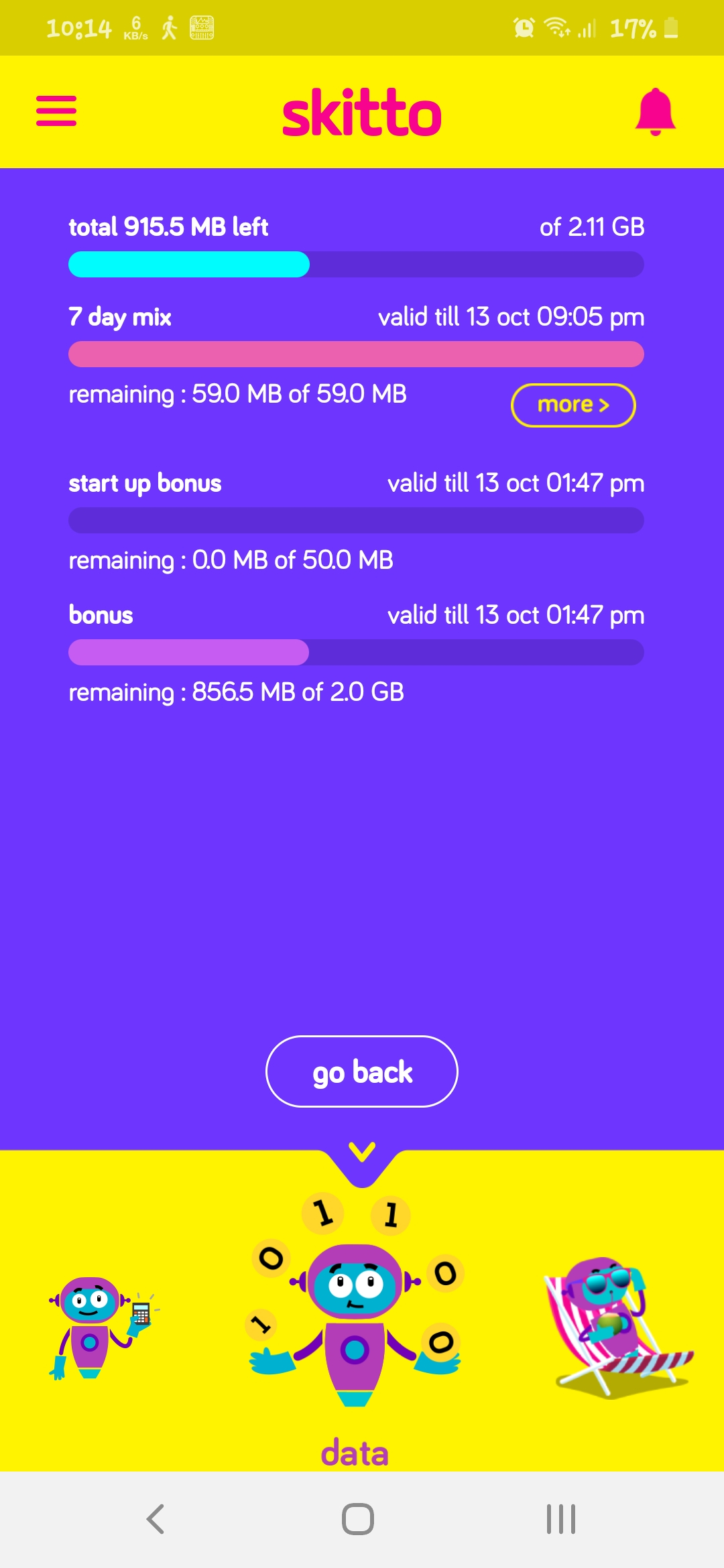Open the hamburger menu
This screenshot has height=1568, width=724.
pyautogui.click(x=56, y=111)
